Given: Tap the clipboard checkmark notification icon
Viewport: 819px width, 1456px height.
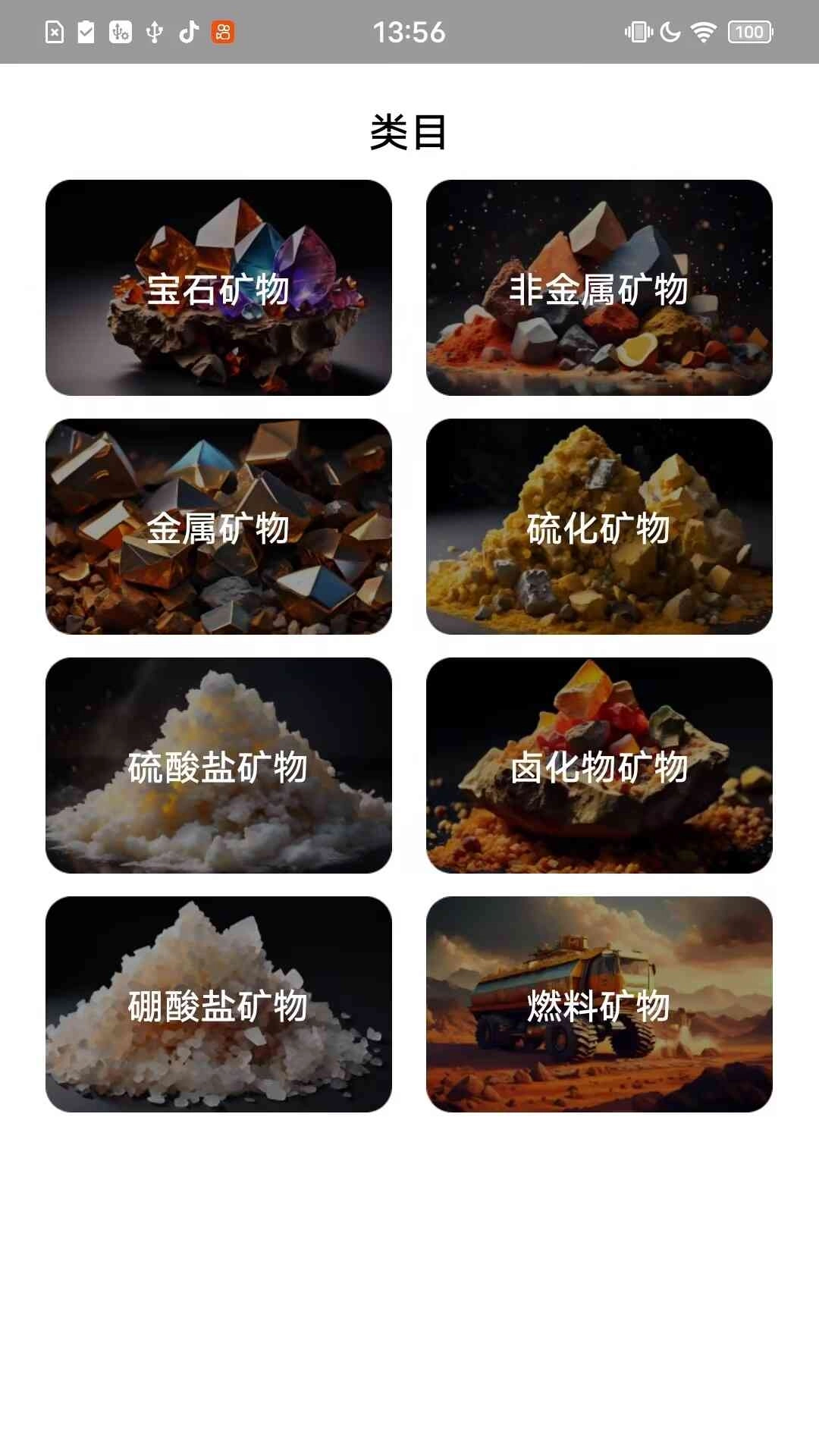Looking at the screenshot, I should [86, 32].
